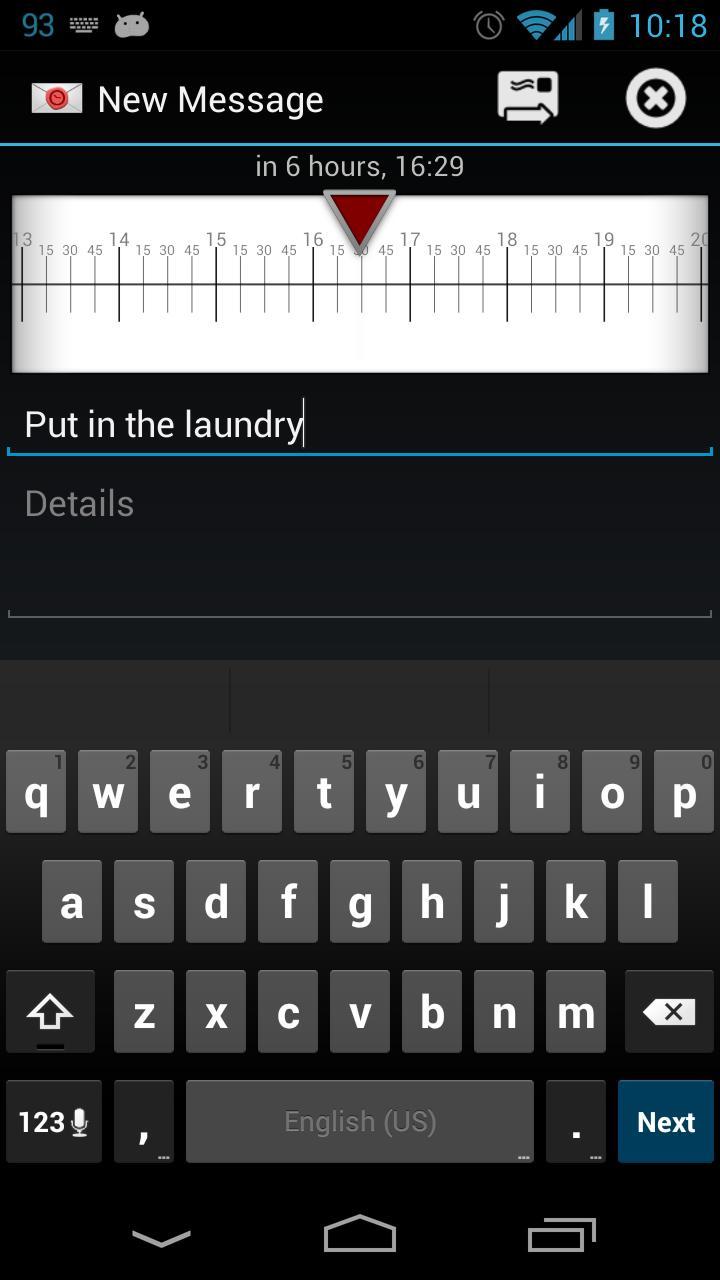Switch the keyboard to 123 symbols
This screenshot has height=1280, width=720.
[x=53, y=1122]
